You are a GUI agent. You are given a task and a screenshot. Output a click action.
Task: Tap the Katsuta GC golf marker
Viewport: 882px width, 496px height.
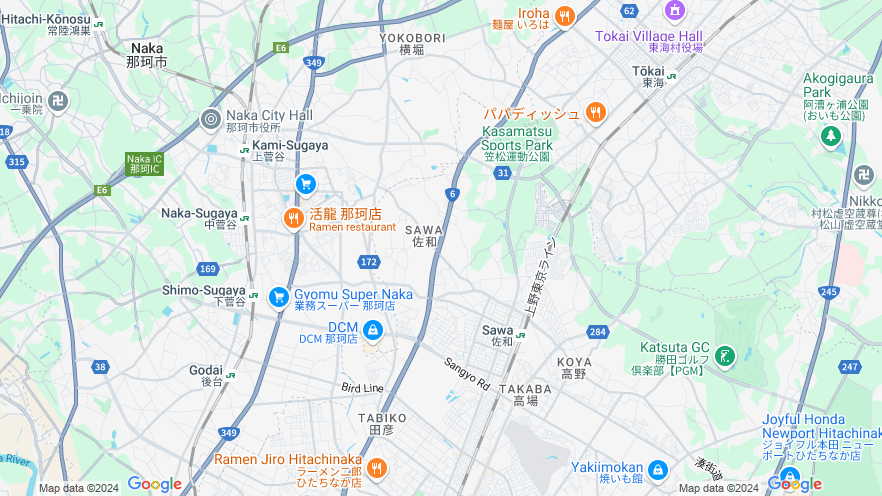pos(725,355)
